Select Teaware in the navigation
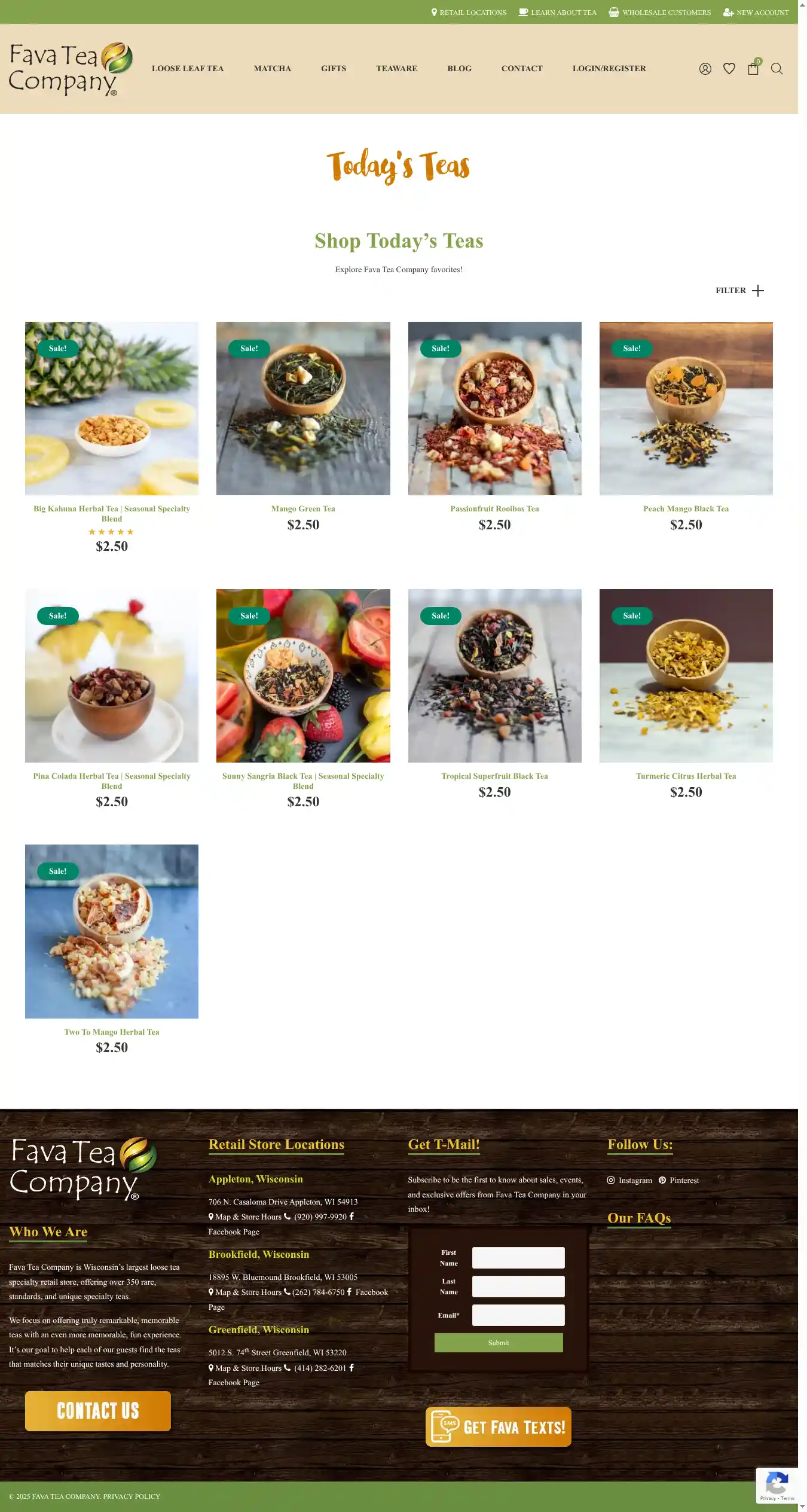Screen dimensions: 807x1512 (x=396, y=69)
